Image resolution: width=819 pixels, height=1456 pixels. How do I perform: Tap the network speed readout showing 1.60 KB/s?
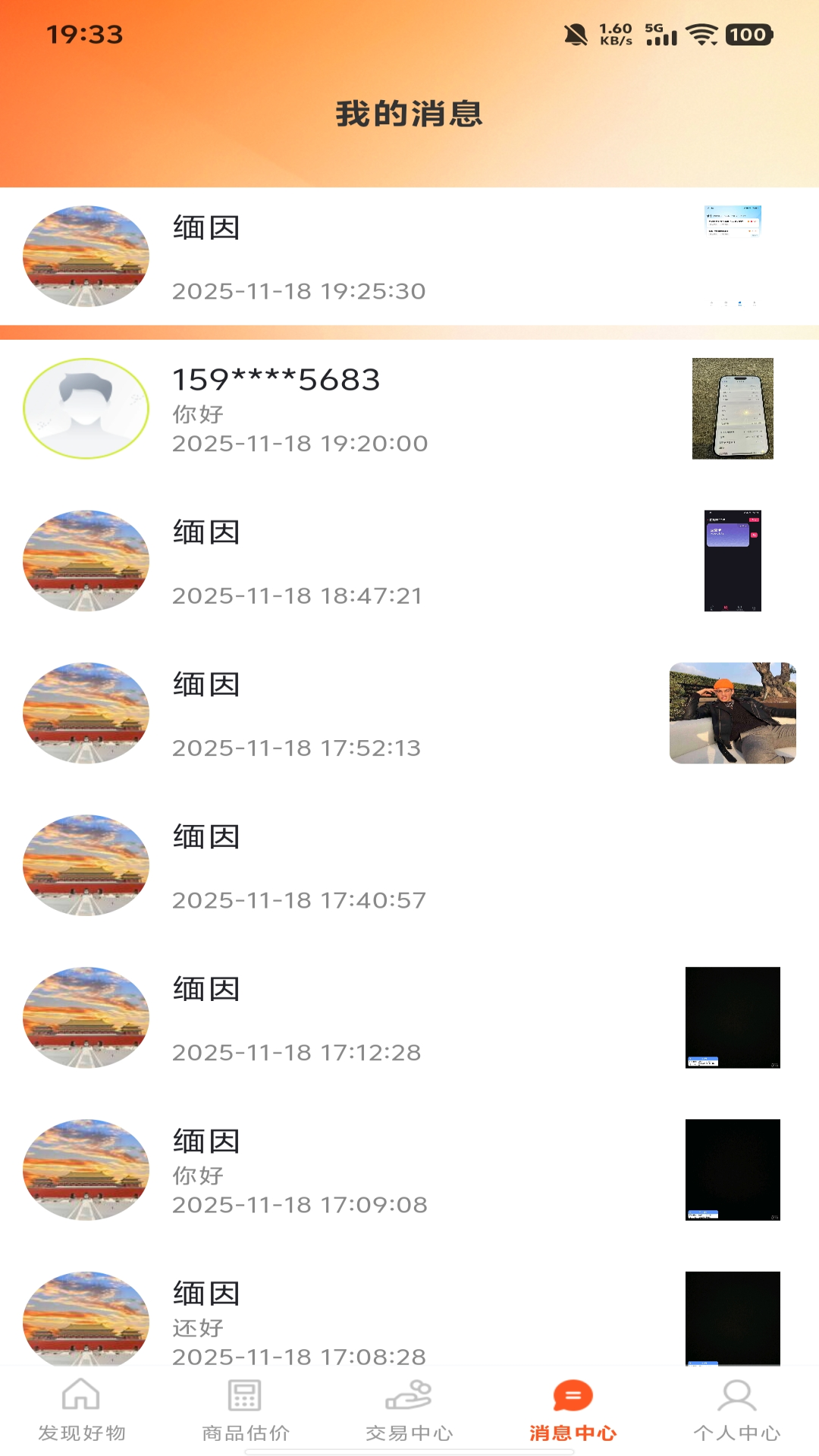(x=614, y=33)
